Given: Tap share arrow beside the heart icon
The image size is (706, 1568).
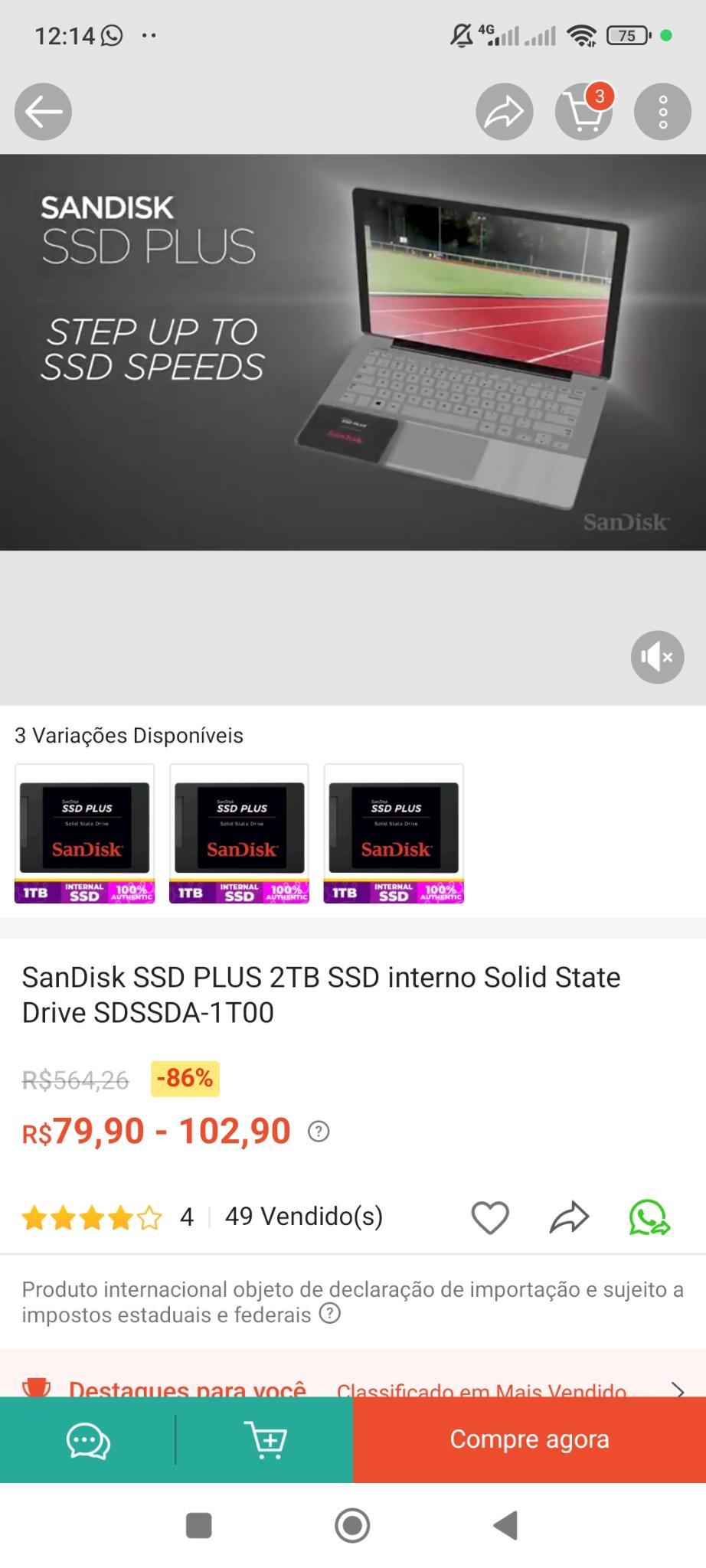Looking at the screenshot, I should [569, 1217].
